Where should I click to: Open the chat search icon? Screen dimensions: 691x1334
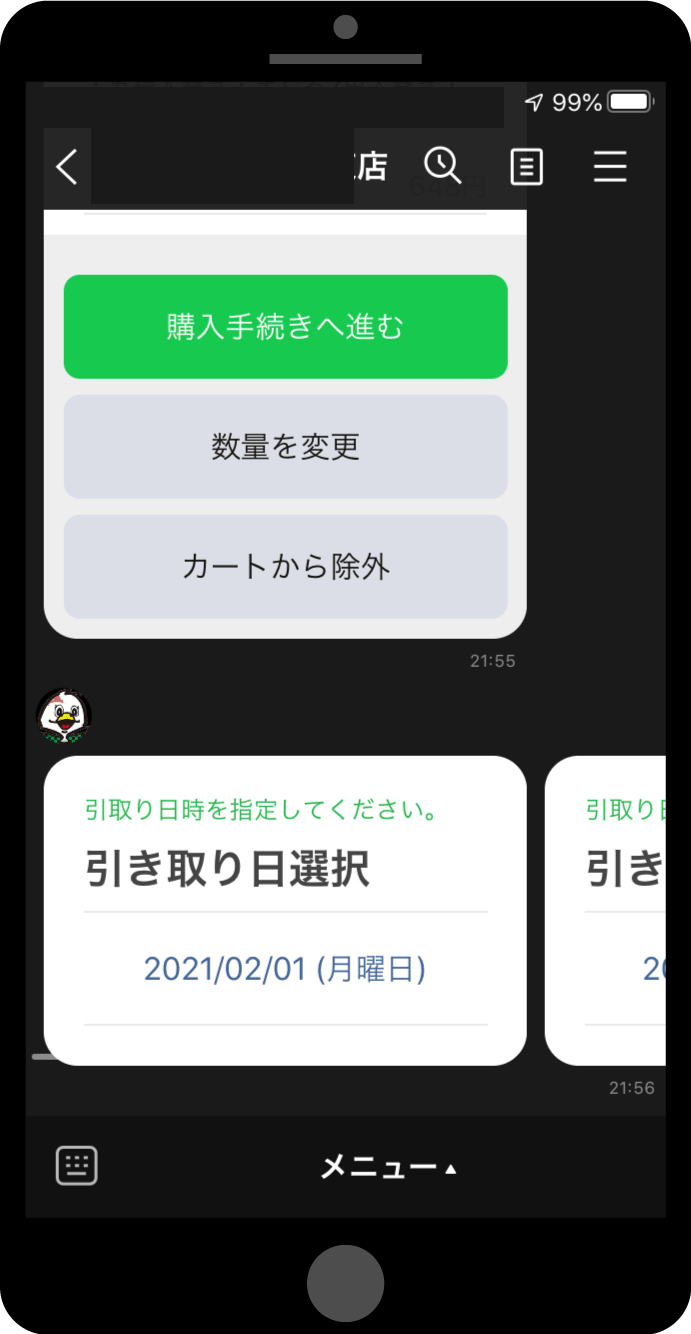(x=442, y=166)
